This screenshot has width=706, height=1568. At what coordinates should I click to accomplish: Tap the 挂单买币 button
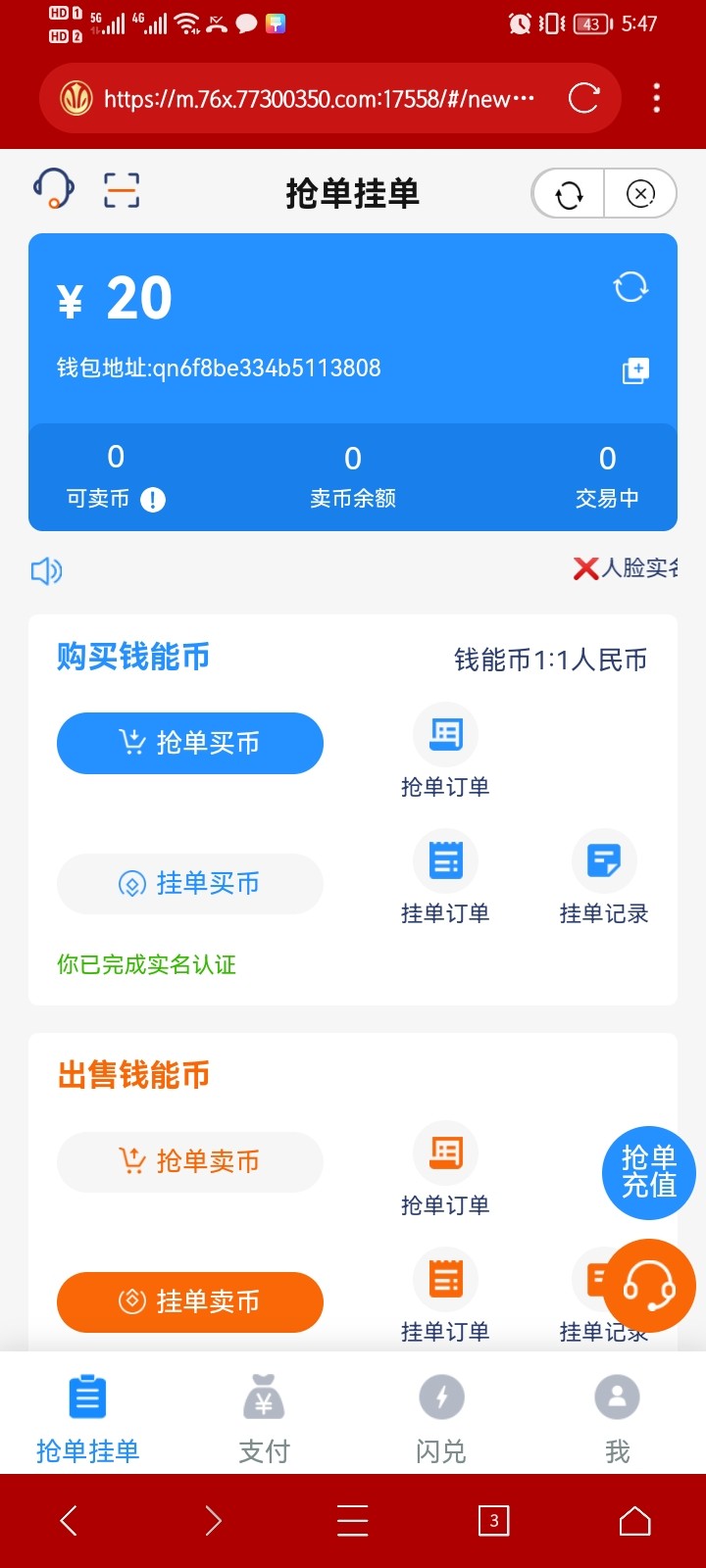[190, 884]
